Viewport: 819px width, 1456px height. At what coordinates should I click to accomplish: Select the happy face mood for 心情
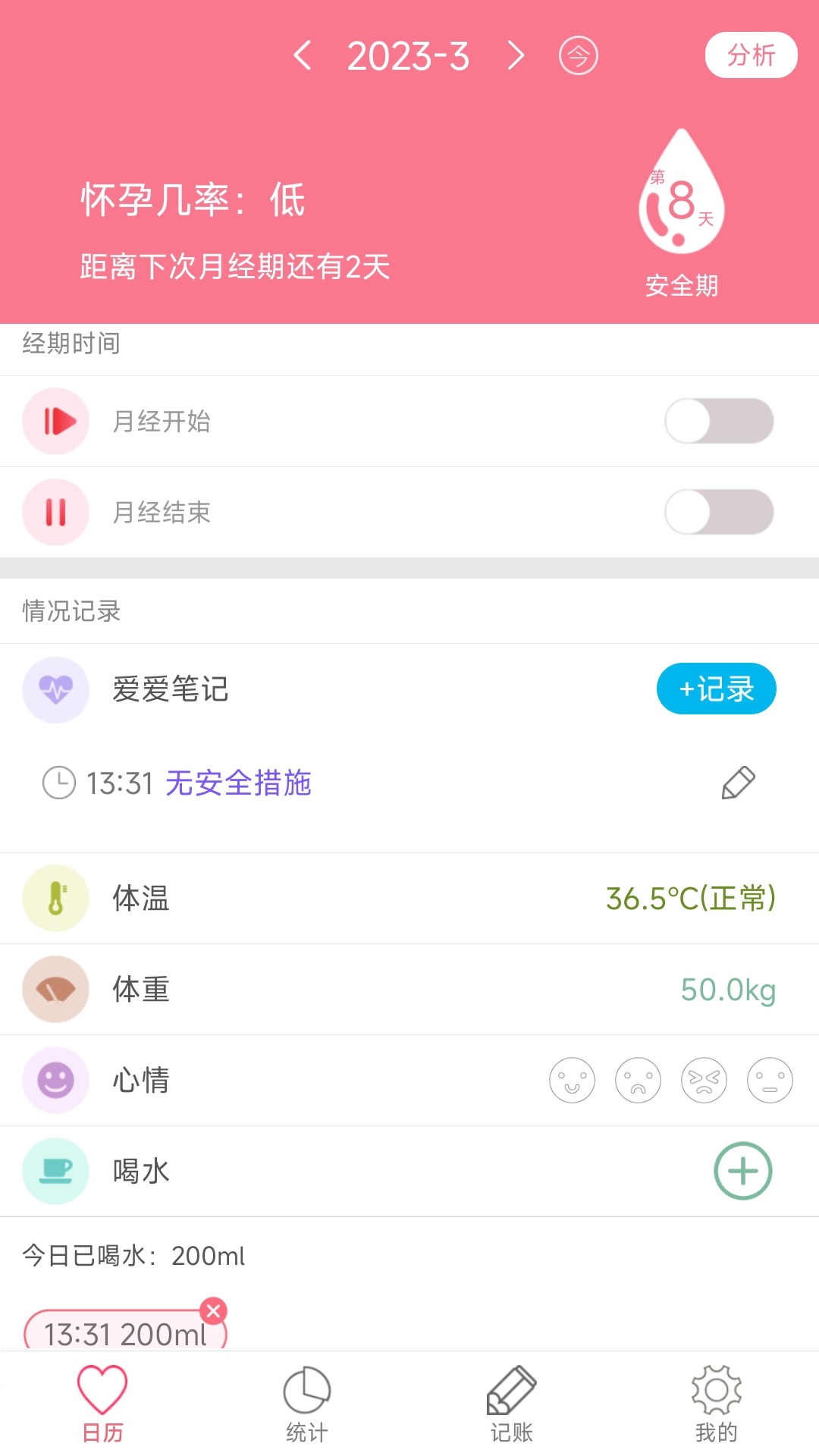pyautogui.click(x=573, y=1080)
